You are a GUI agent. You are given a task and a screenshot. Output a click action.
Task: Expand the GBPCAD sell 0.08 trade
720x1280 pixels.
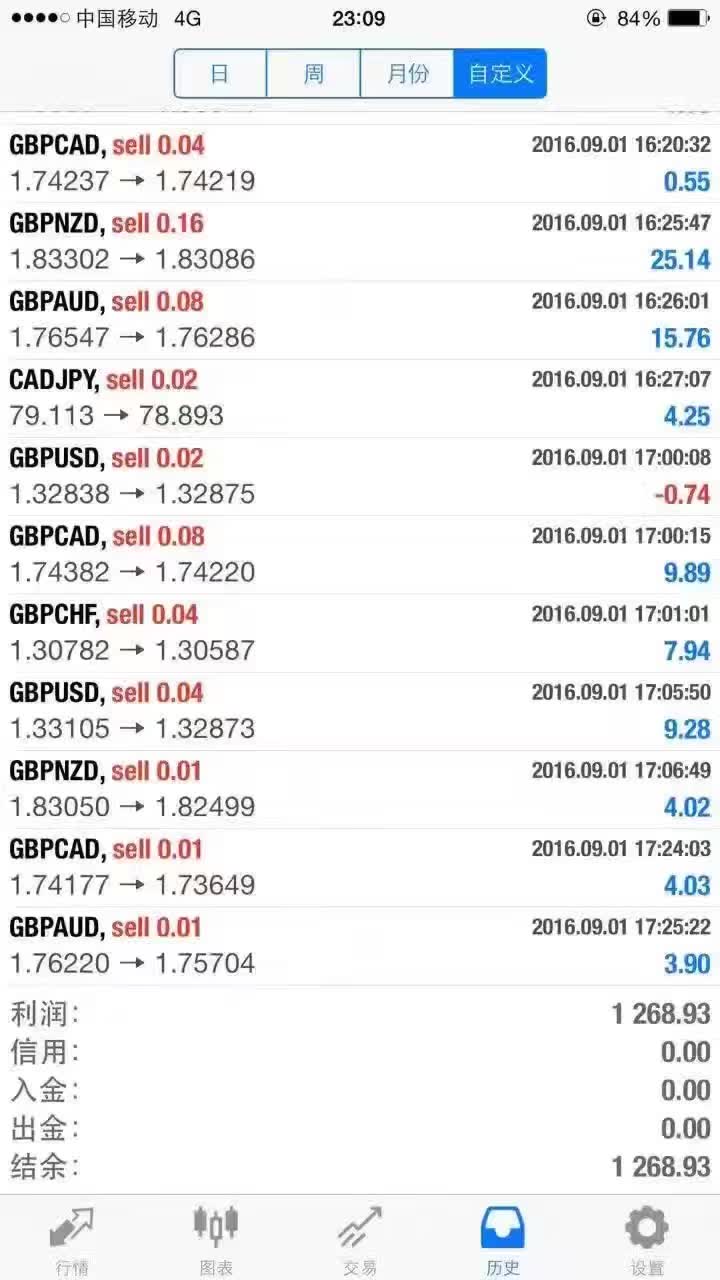(x=360, y=553)
